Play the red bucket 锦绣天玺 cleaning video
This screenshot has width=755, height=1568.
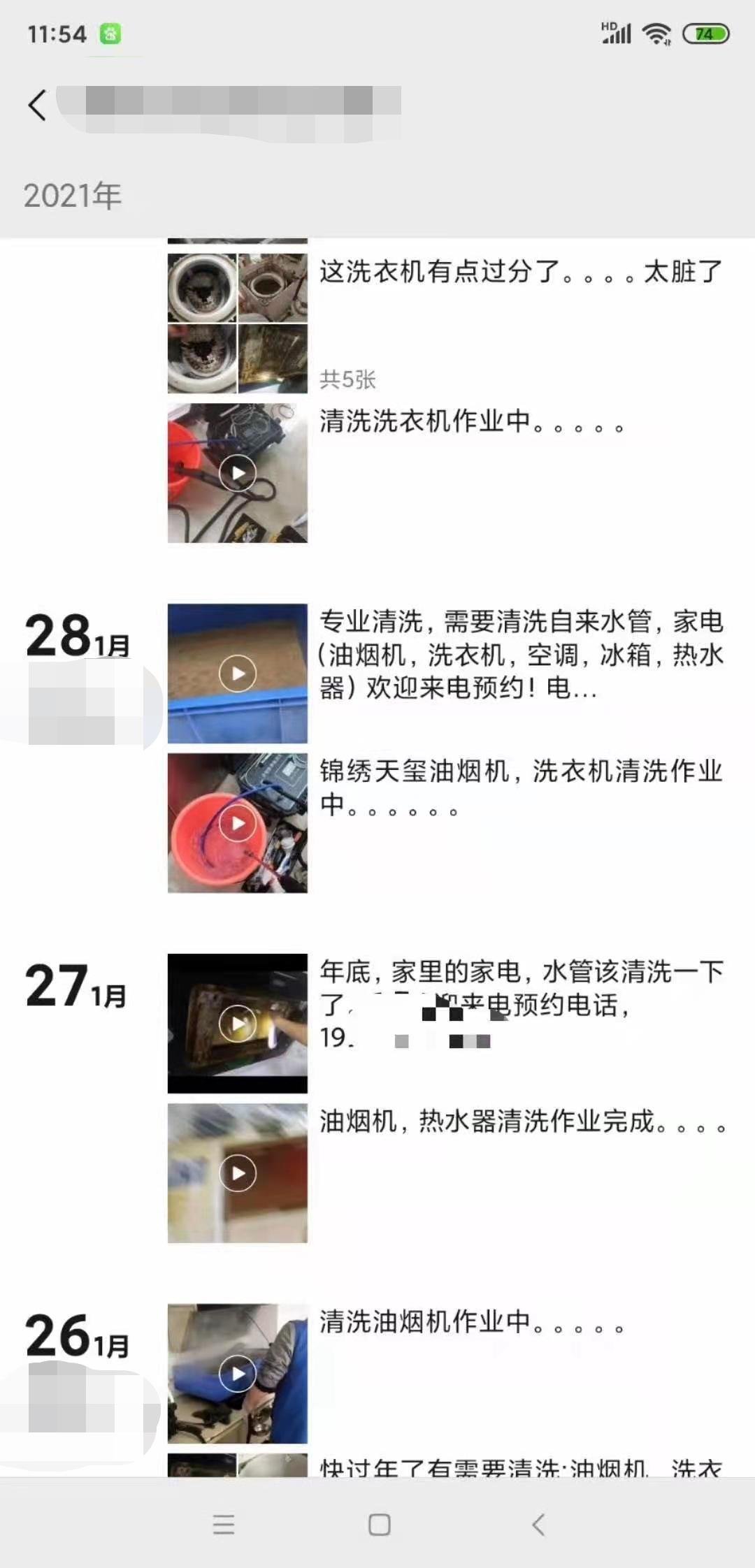click(238, 825)
